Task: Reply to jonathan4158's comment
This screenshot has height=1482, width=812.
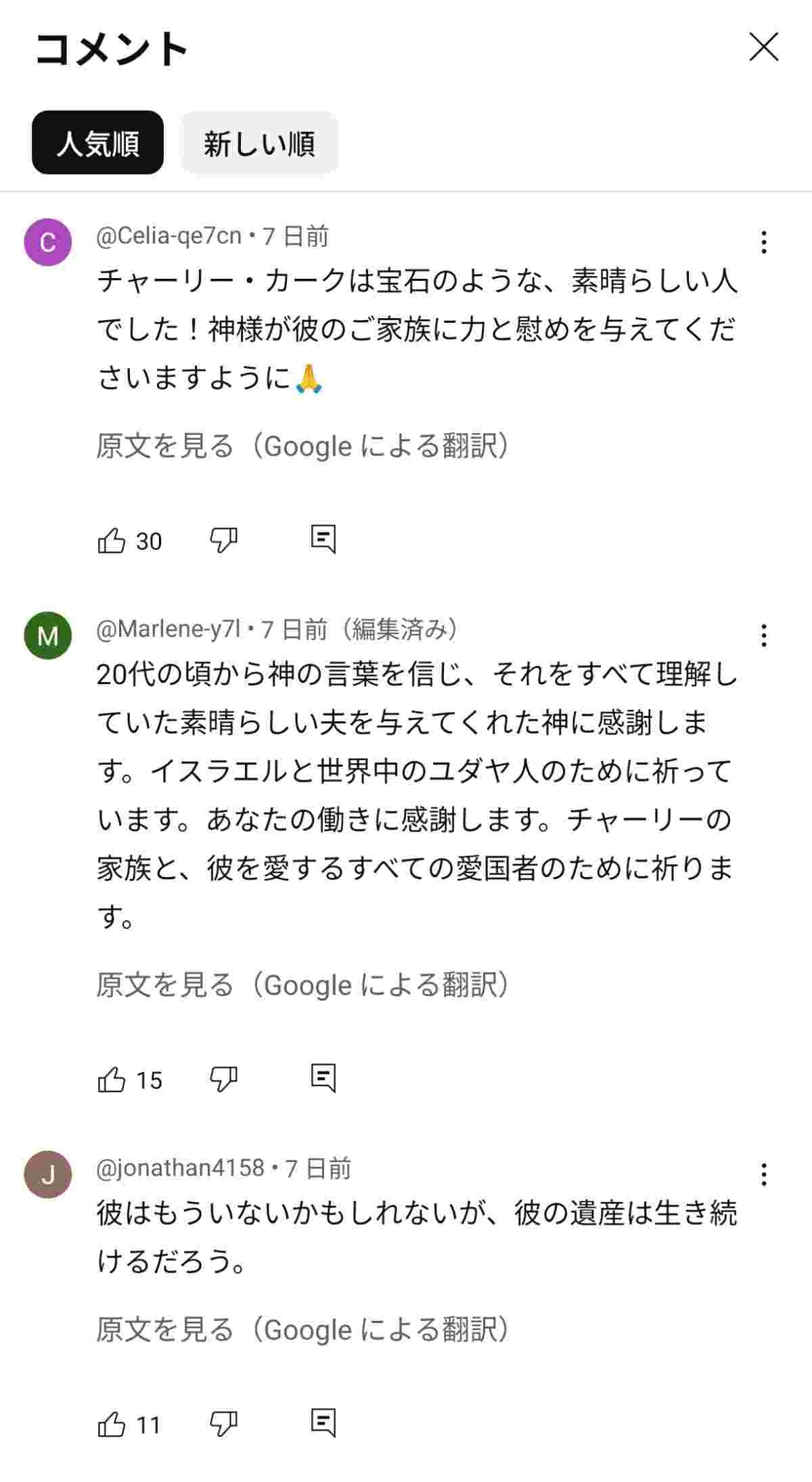Action: (323, 1423)
